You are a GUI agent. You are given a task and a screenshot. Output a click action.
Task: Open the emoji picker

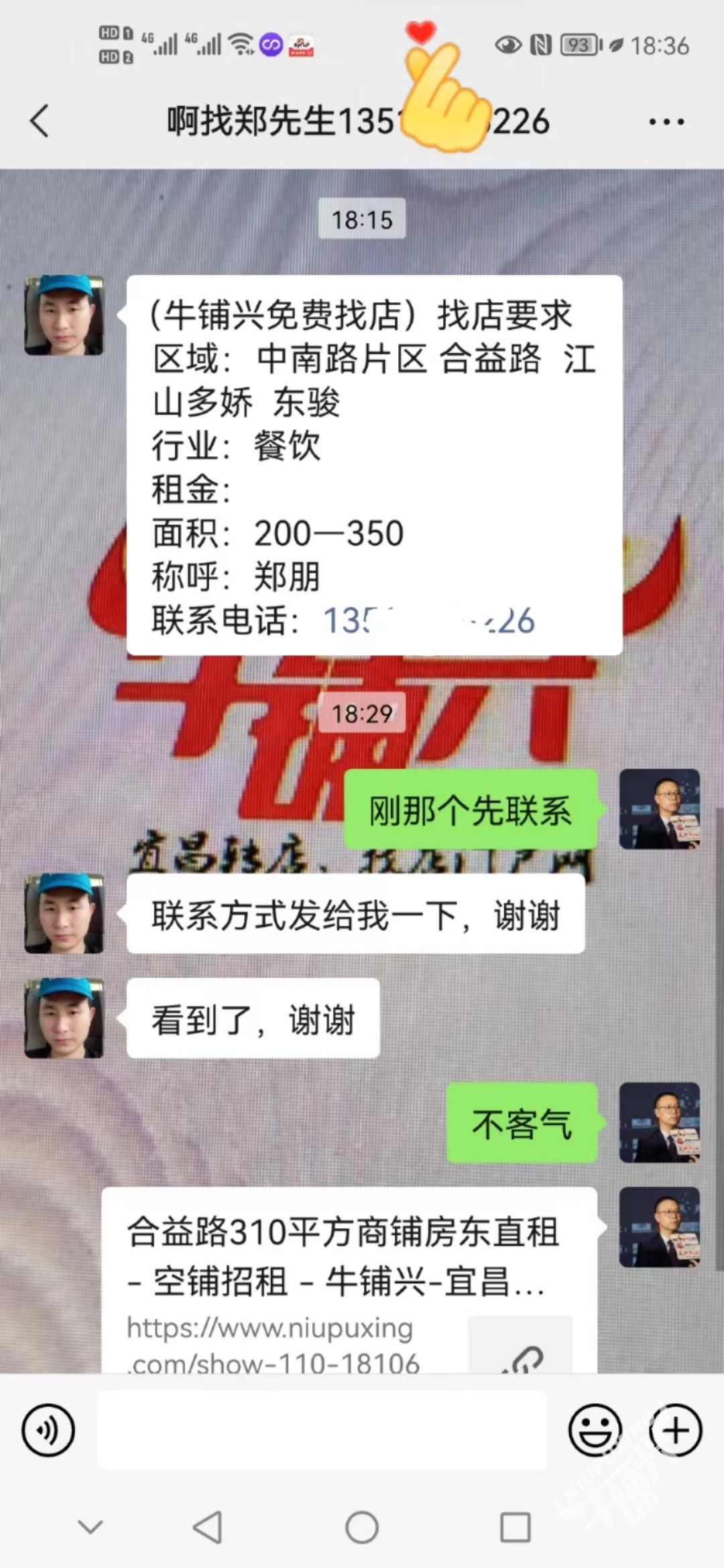click(595, 1430)
